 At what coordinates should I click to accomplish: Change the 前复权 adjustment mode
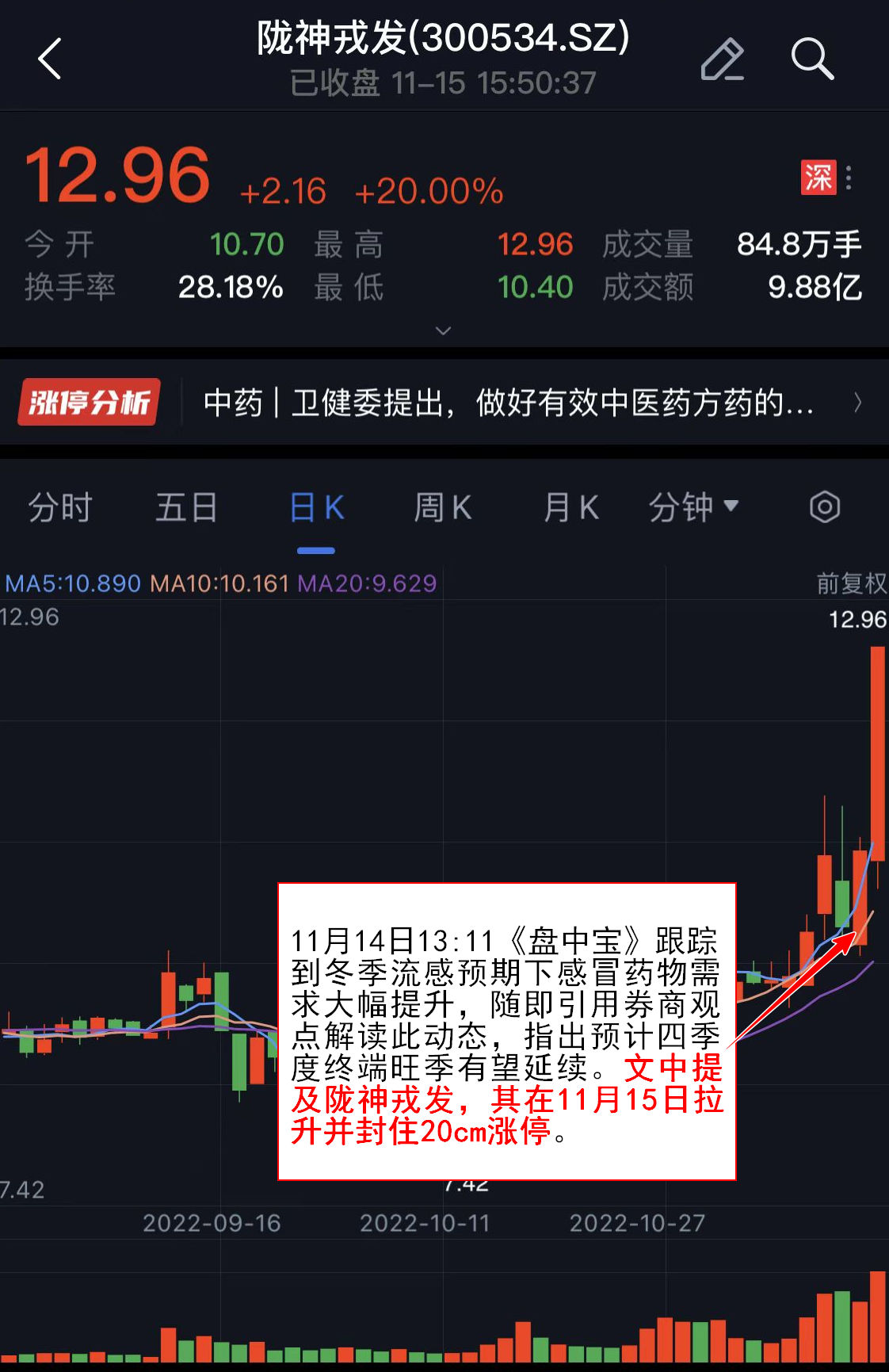851,583
